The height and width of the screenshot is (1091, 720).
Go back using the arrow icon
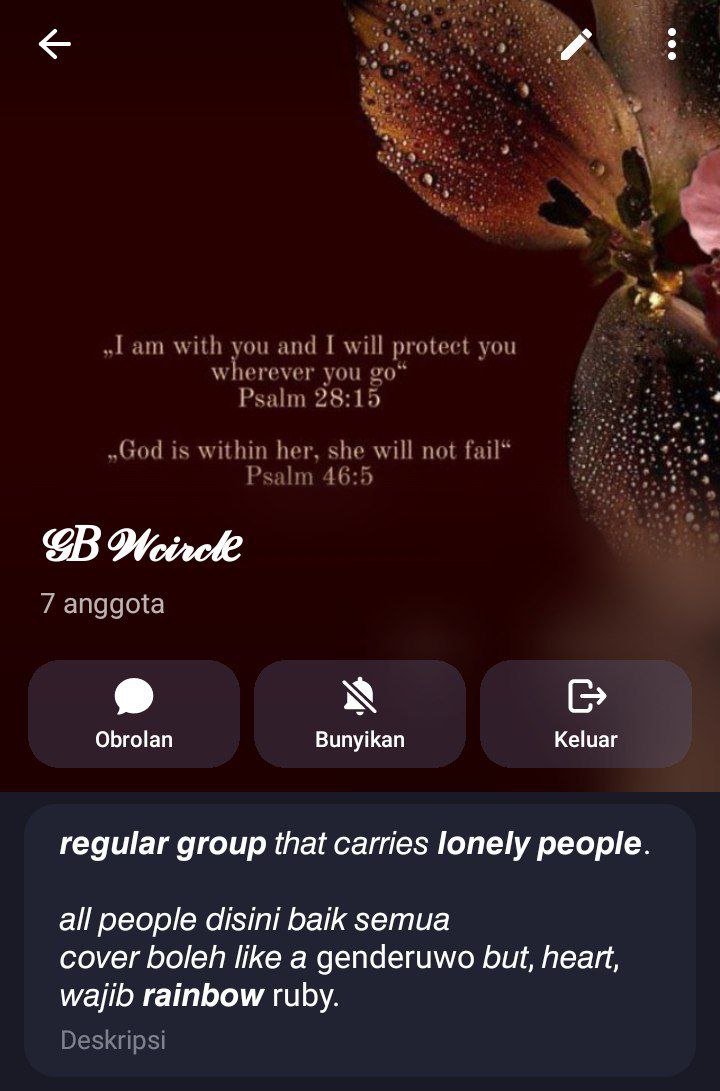[54, 44]
